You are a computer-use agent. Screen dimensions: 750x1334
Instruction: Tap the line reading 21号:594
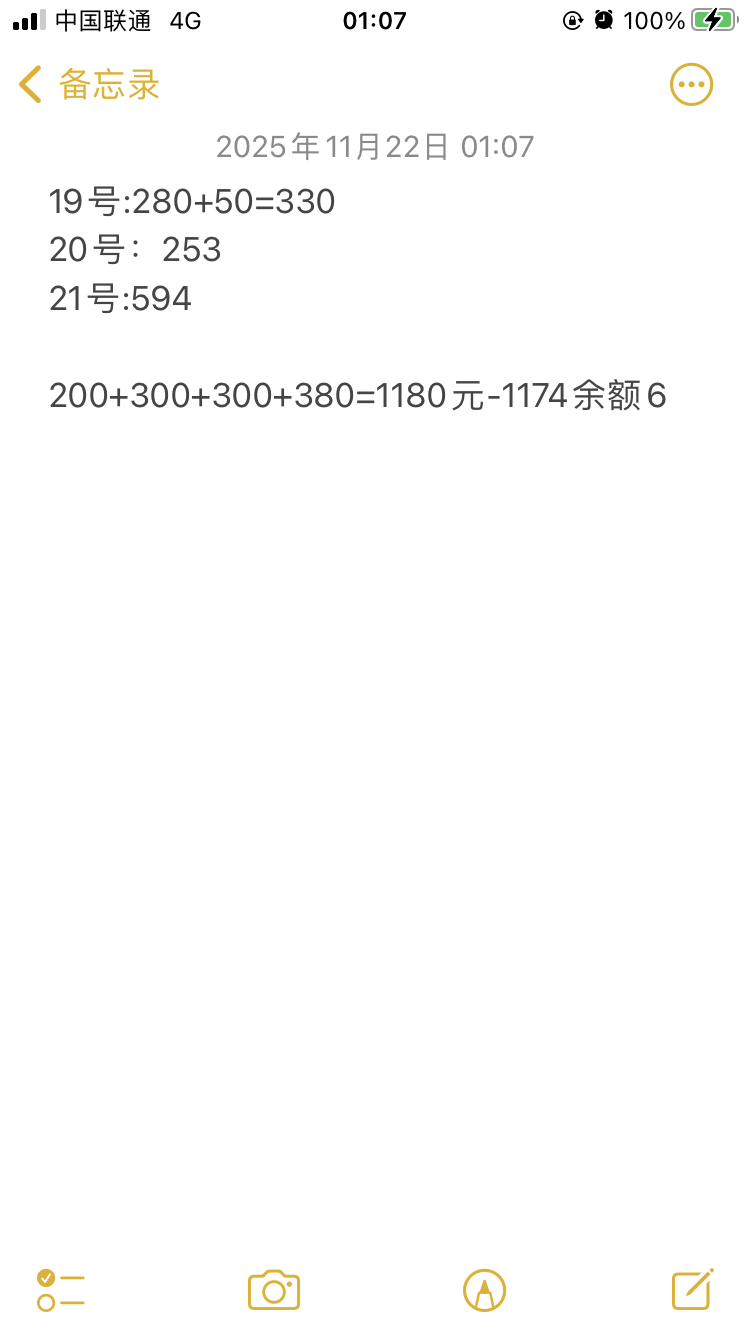click(120, 298)
